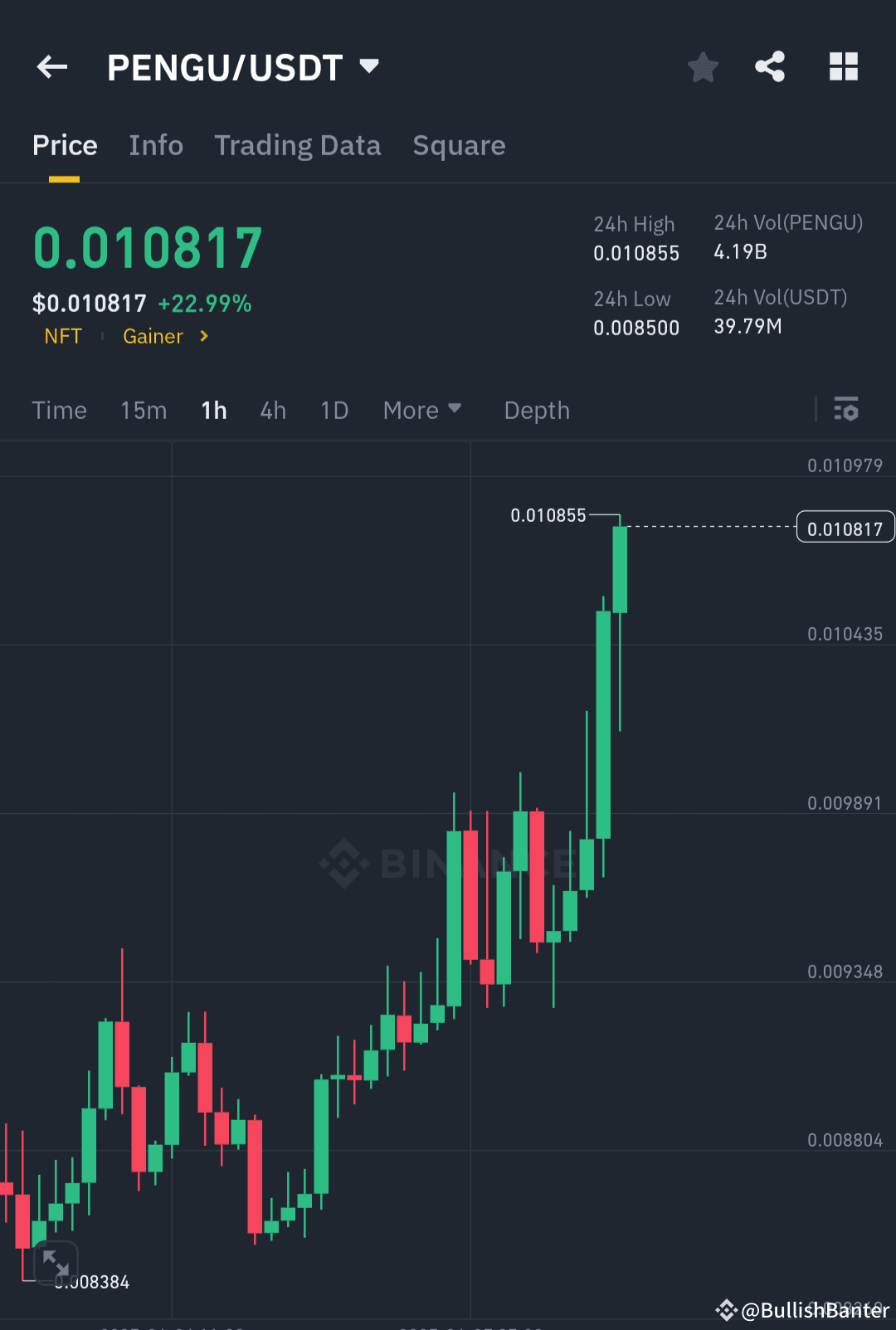Open the share options for this chart

tap(770, 67)
